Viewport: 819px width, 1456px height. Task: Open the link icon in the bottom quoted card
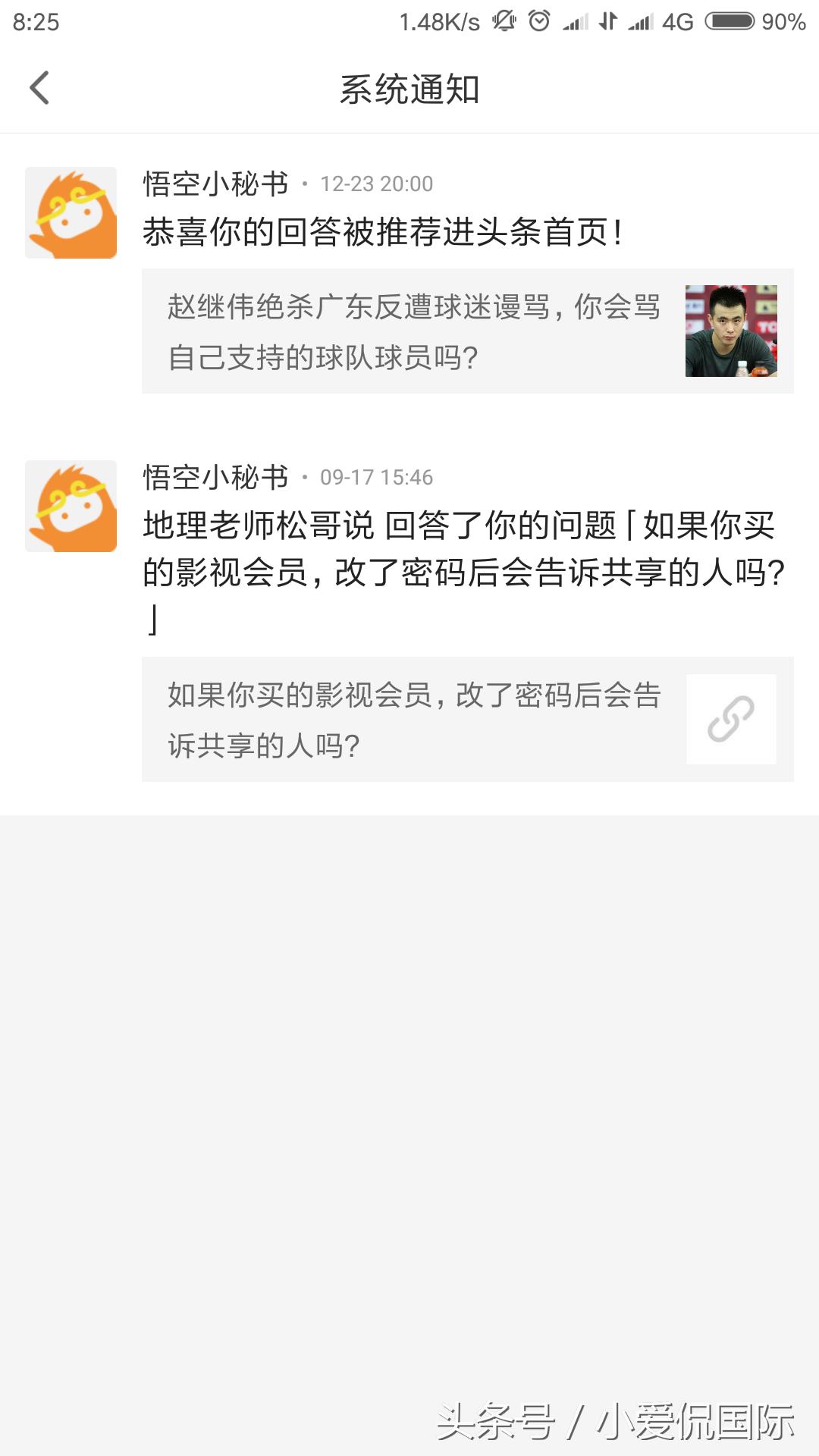[730, 719]
